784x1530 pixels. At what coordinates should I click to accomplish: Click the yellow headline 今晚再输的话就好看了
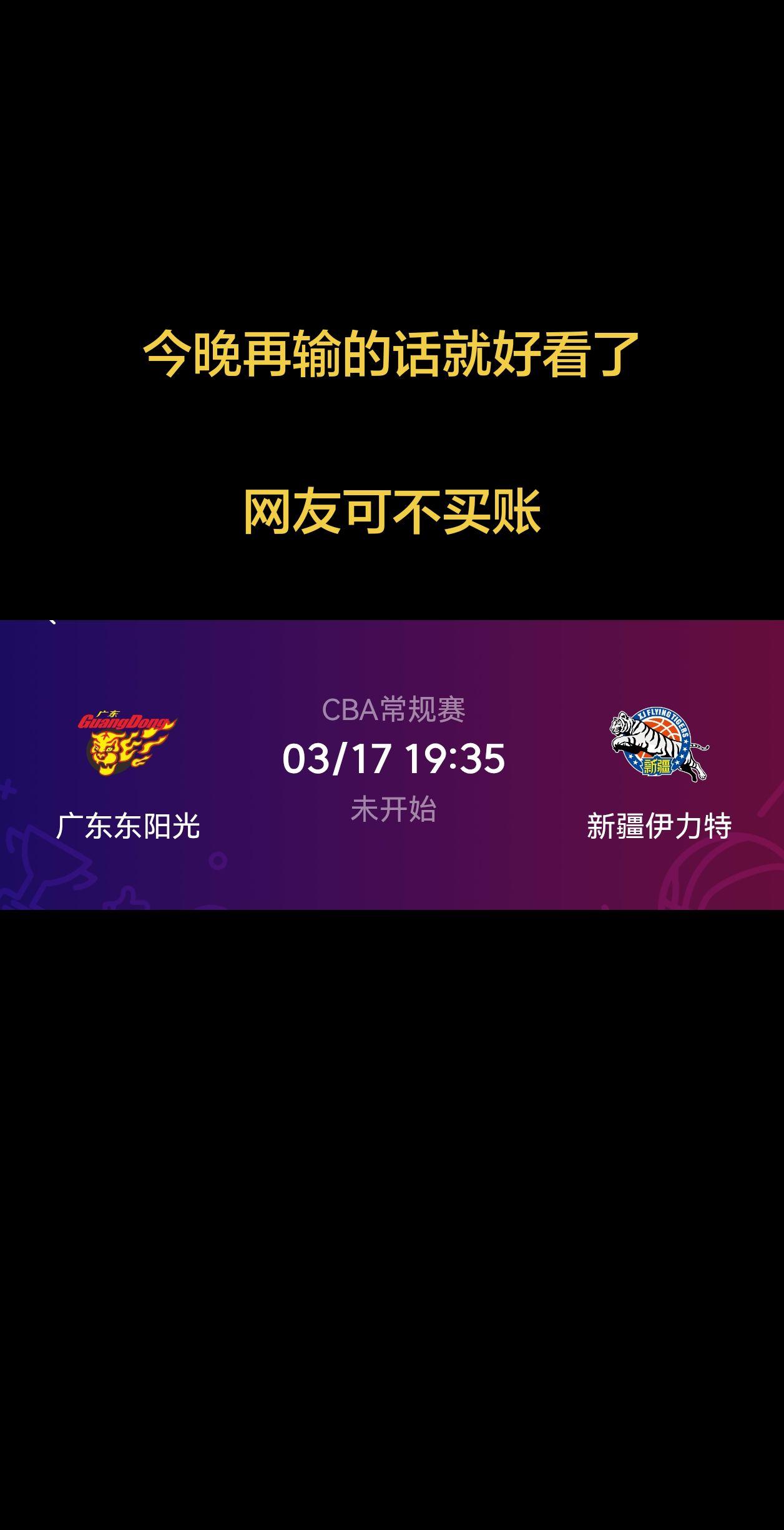point(392,354)
